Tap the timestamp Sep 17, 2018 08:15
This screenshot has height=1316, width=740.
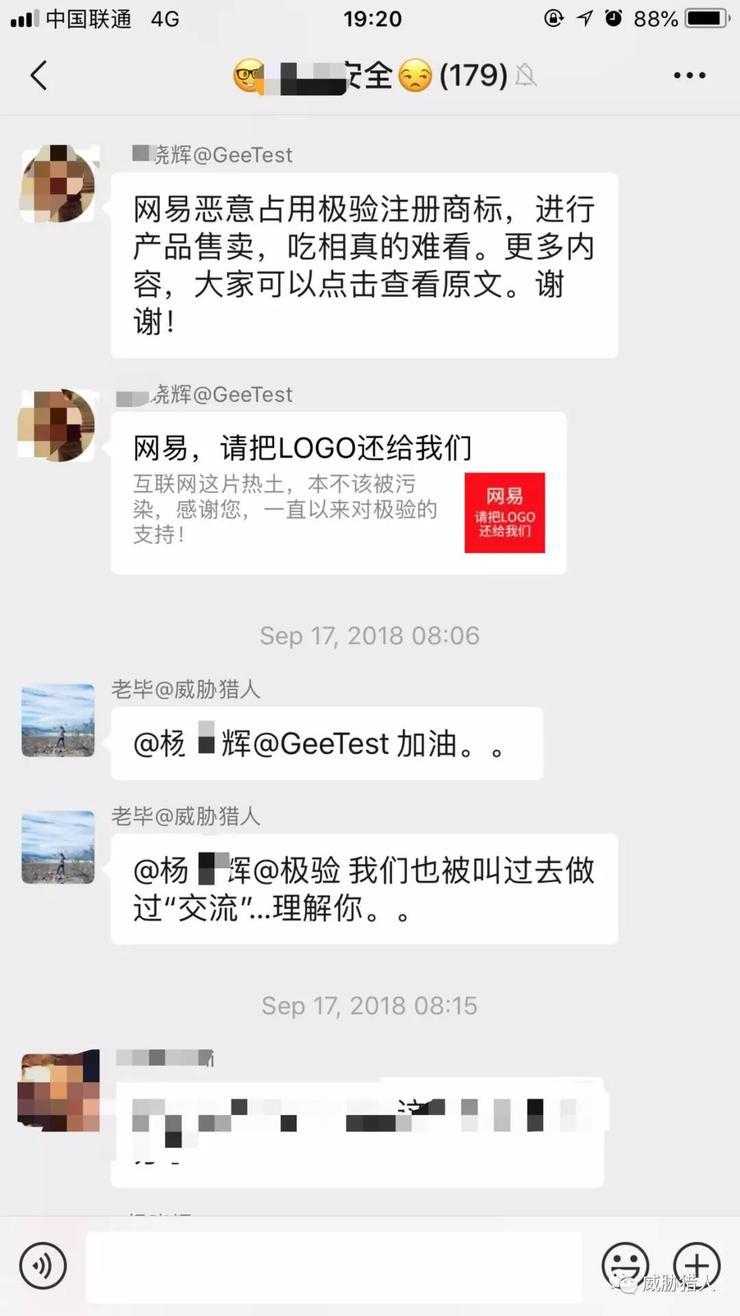tap(369, 1005)
